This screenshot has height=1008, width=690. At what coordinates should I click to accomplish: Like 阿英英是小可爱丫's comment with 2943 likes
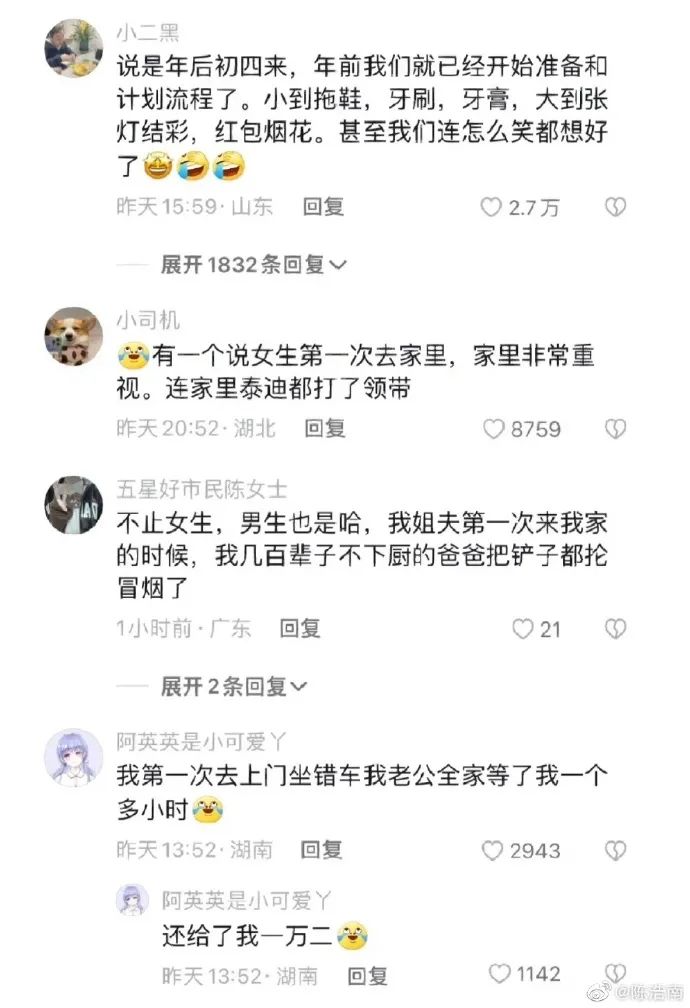pos(492,851)
